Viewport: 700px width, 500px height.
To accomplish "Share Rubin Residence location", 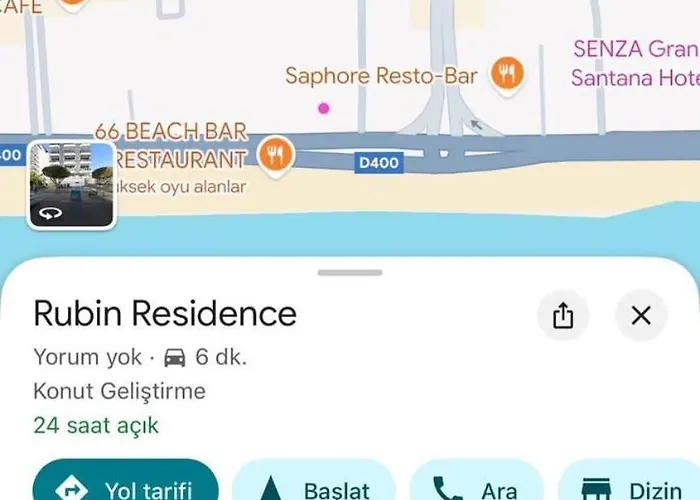I will [x=563, y=316].
